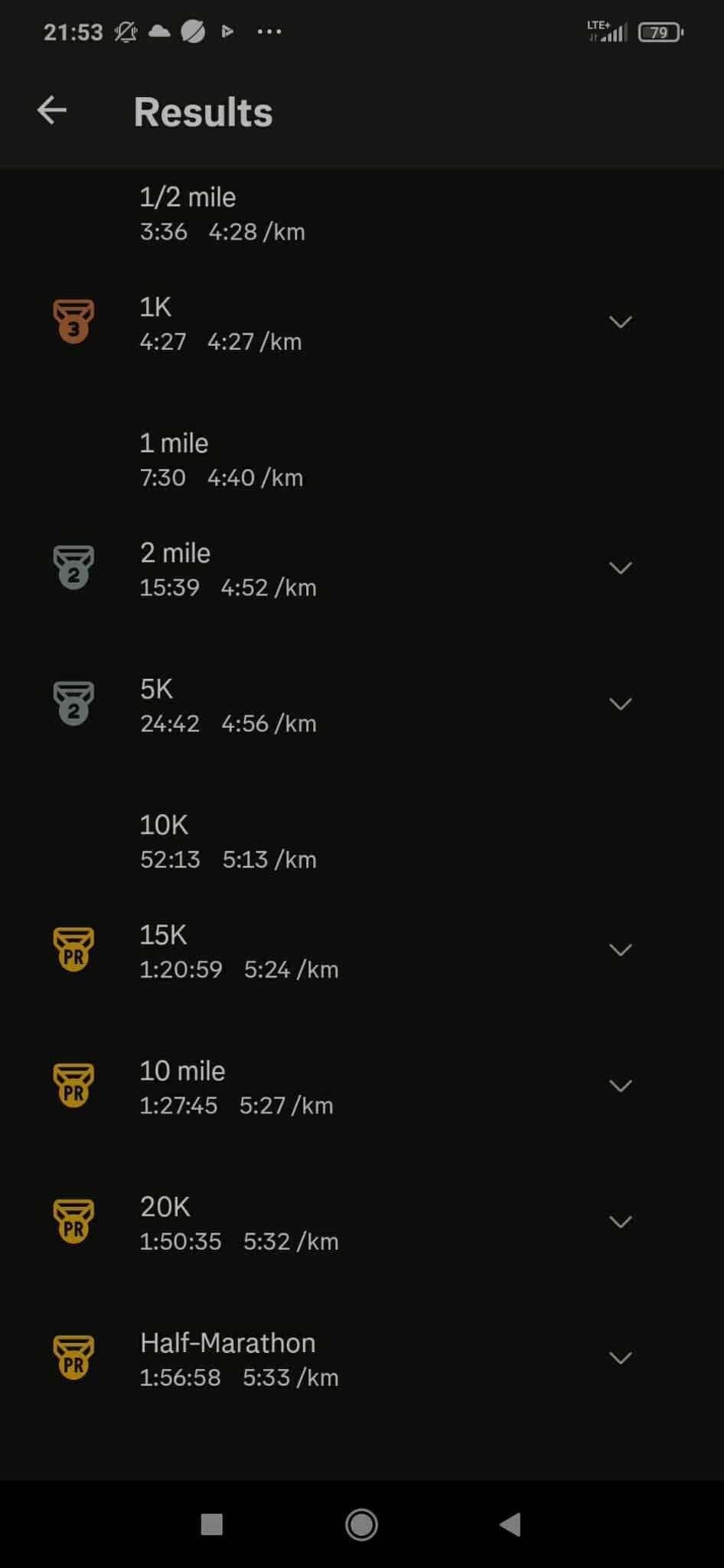This screenshot has width=724, height=1568.
Task: Expand the 15K personal record entry
Action: [x=620, y=950]
